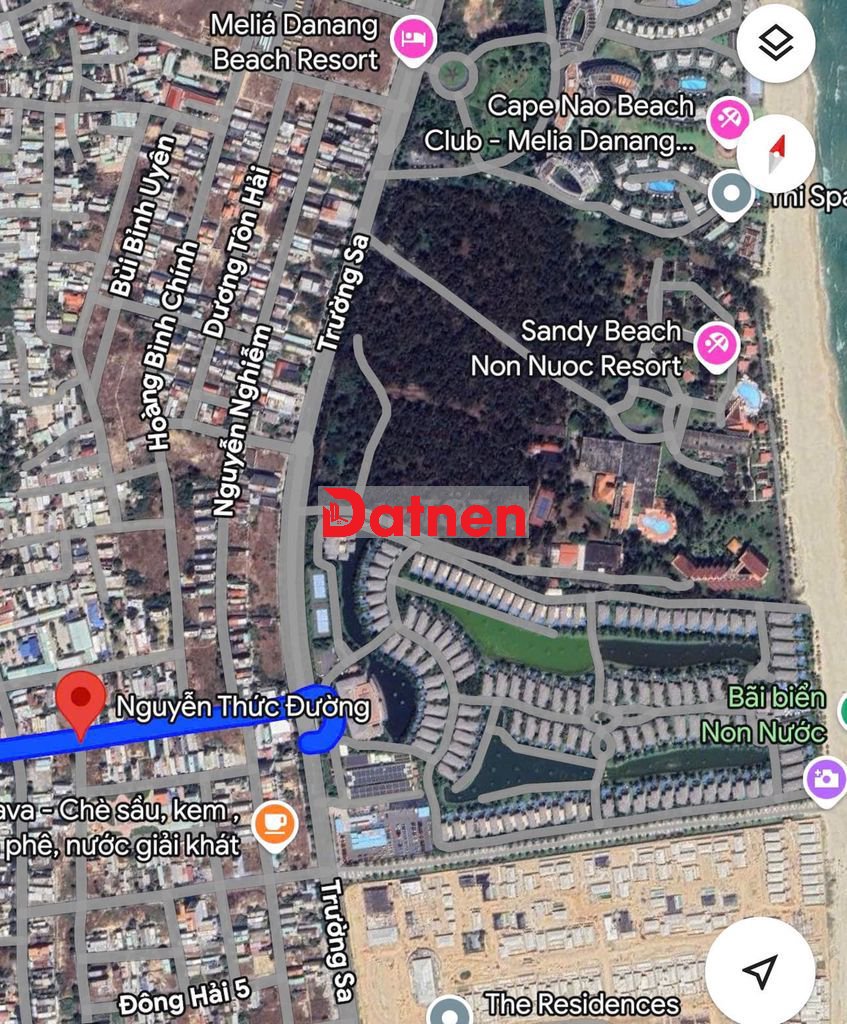Open the map layers selector
Screen dimensions: 847x1024
775,43
